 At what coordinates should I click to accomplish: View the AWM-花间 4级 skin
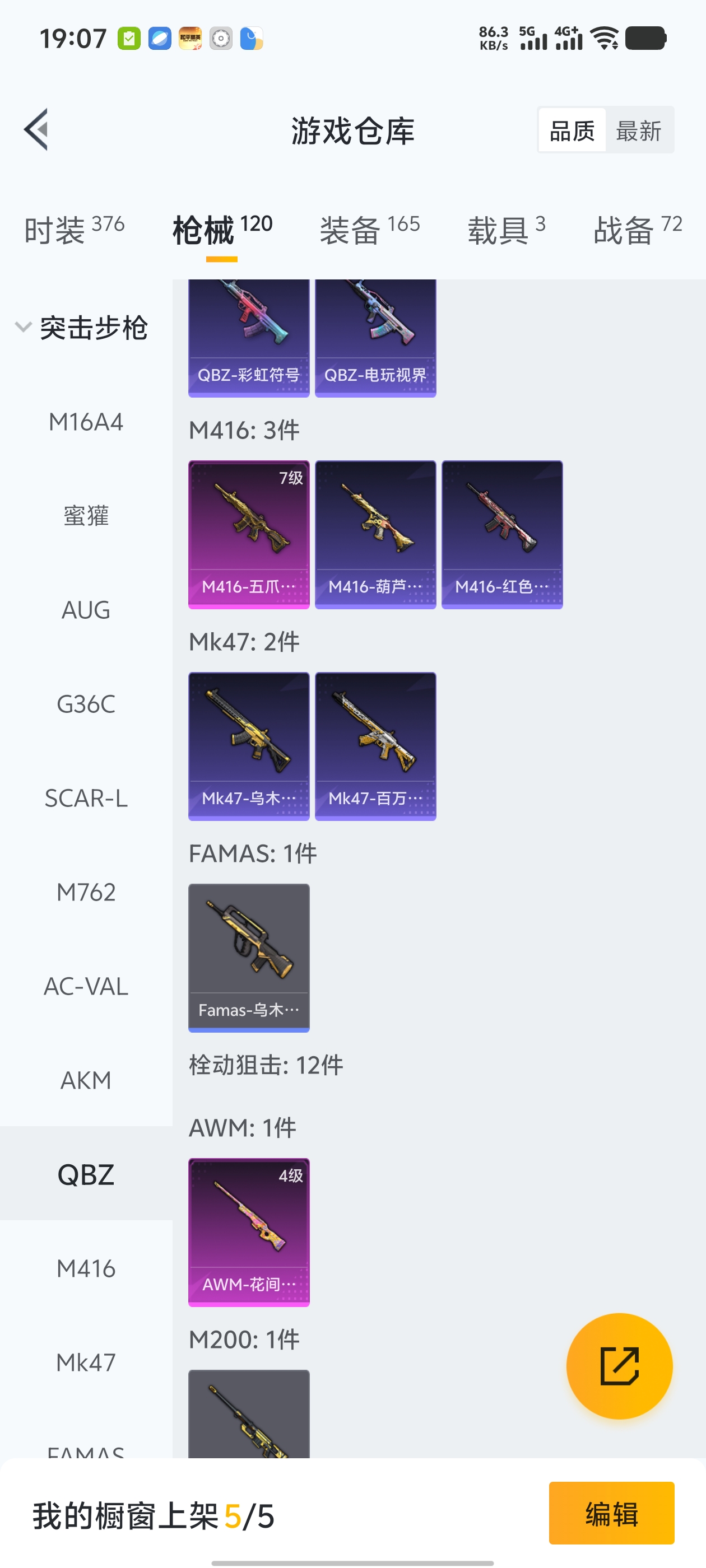pos(249,1232)
